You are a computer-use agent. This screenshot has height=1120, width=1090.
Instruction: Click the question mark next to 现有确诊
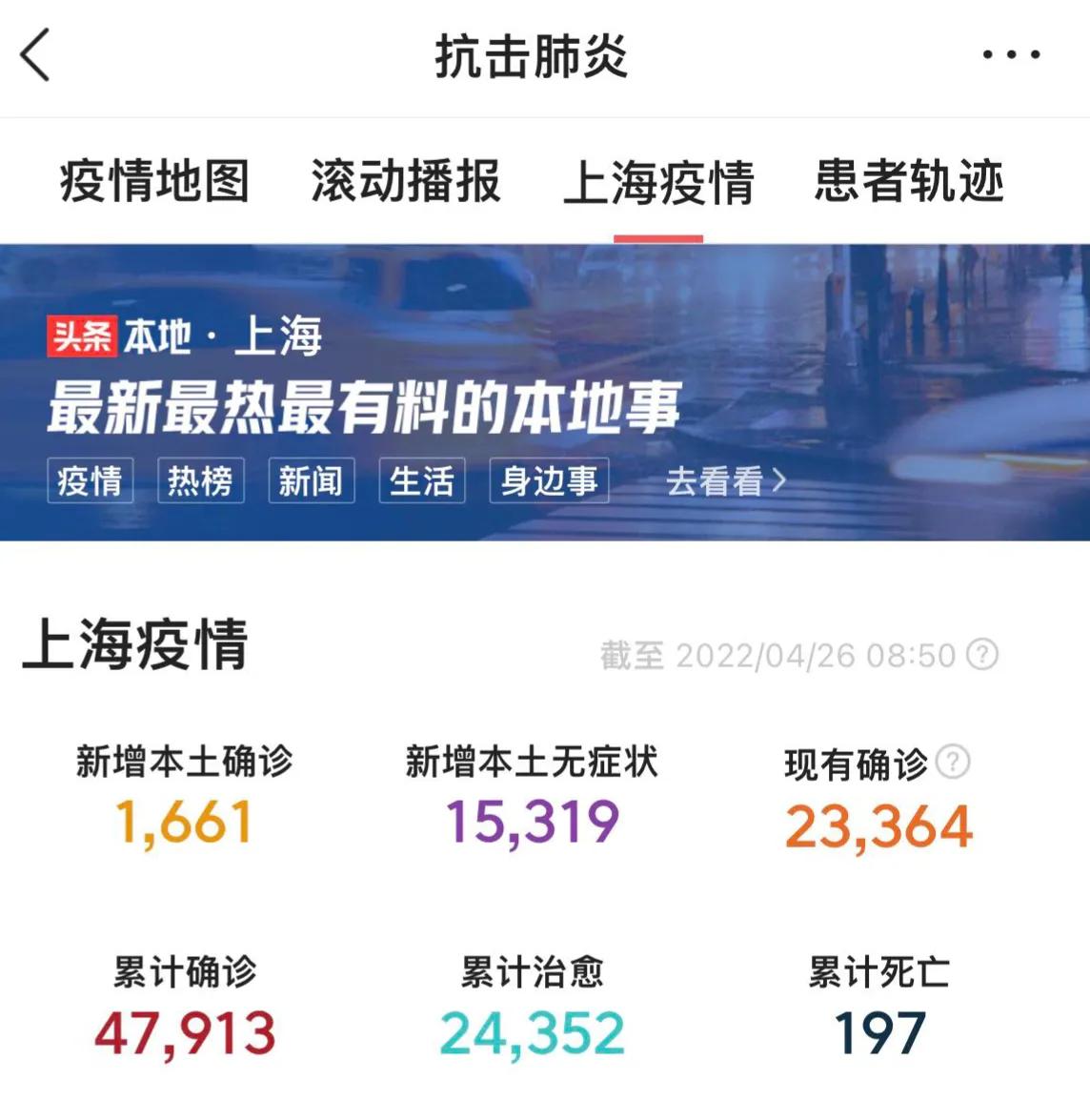tap(953, 760)
